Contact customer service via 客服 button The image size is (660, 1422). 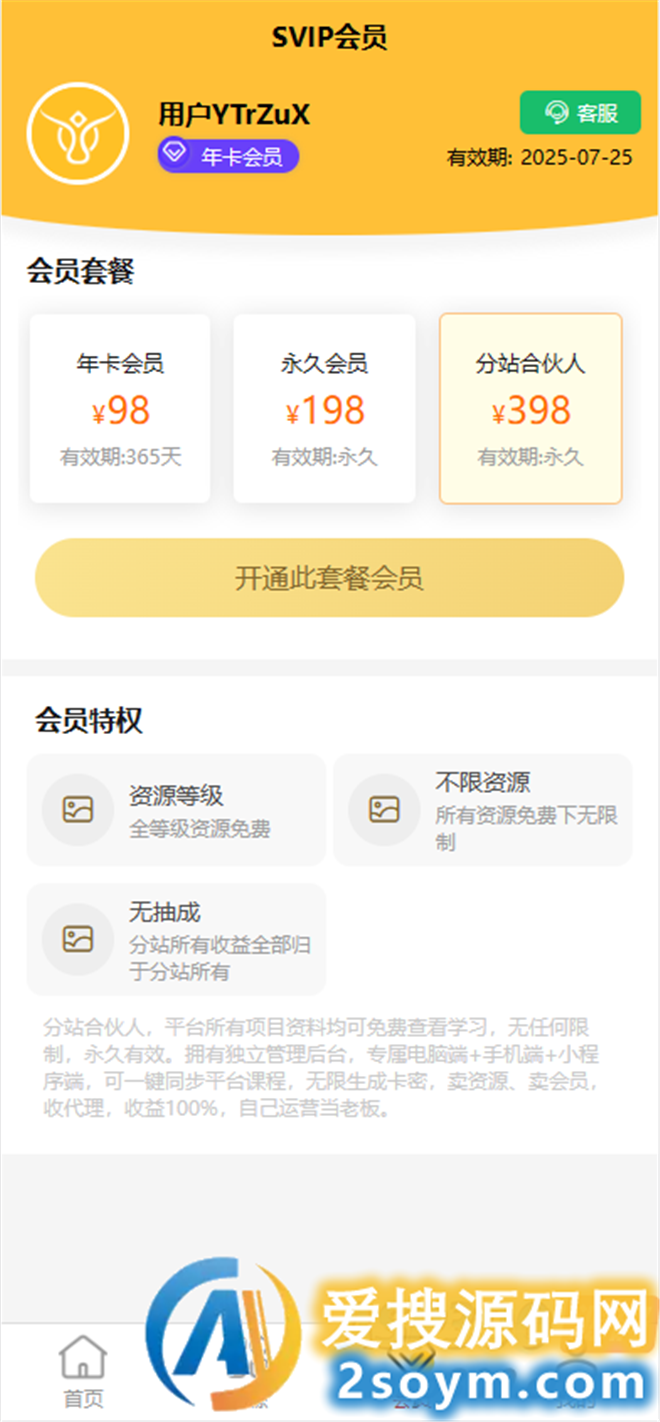580,113
